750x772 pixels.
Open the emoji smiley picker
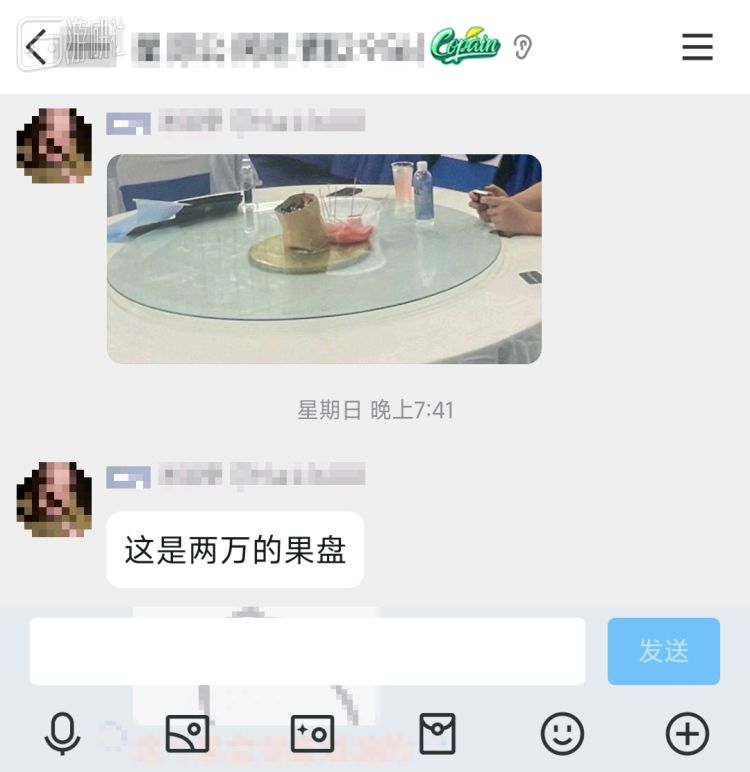[x=562, y=733]
